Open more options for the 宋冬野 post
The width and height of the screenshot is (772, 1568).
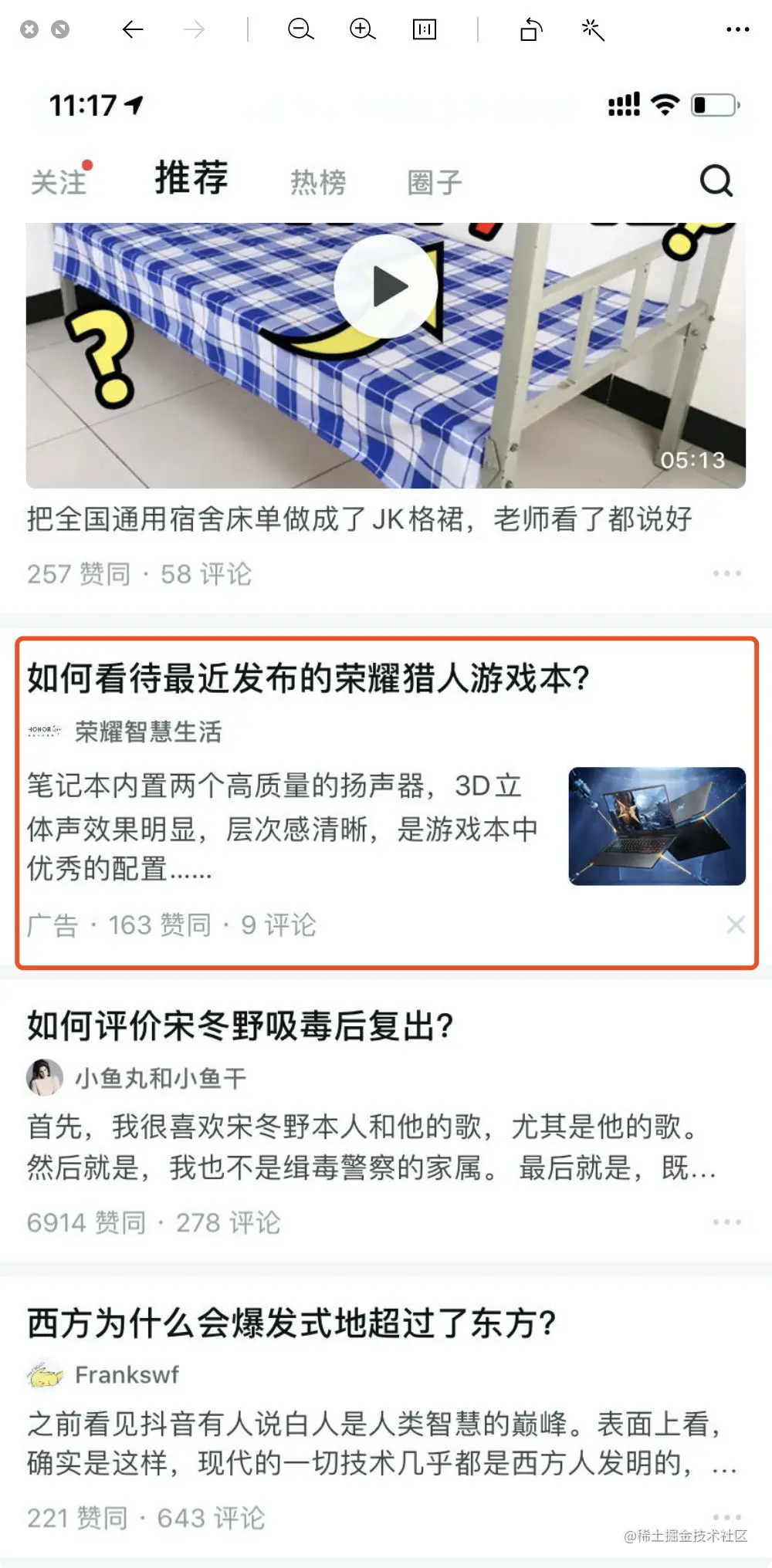726,1222
